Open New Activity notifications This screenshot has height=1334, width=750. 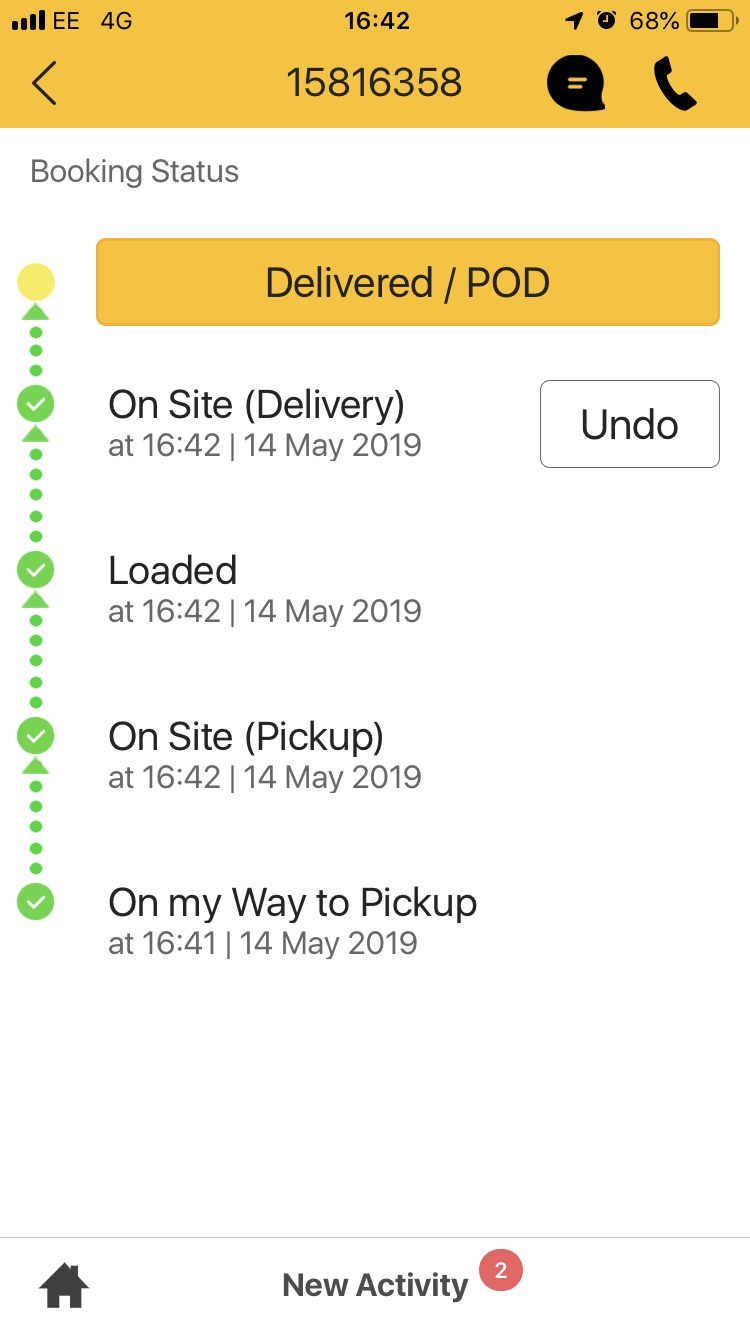pyautogui.click(x=376, y=1285)
